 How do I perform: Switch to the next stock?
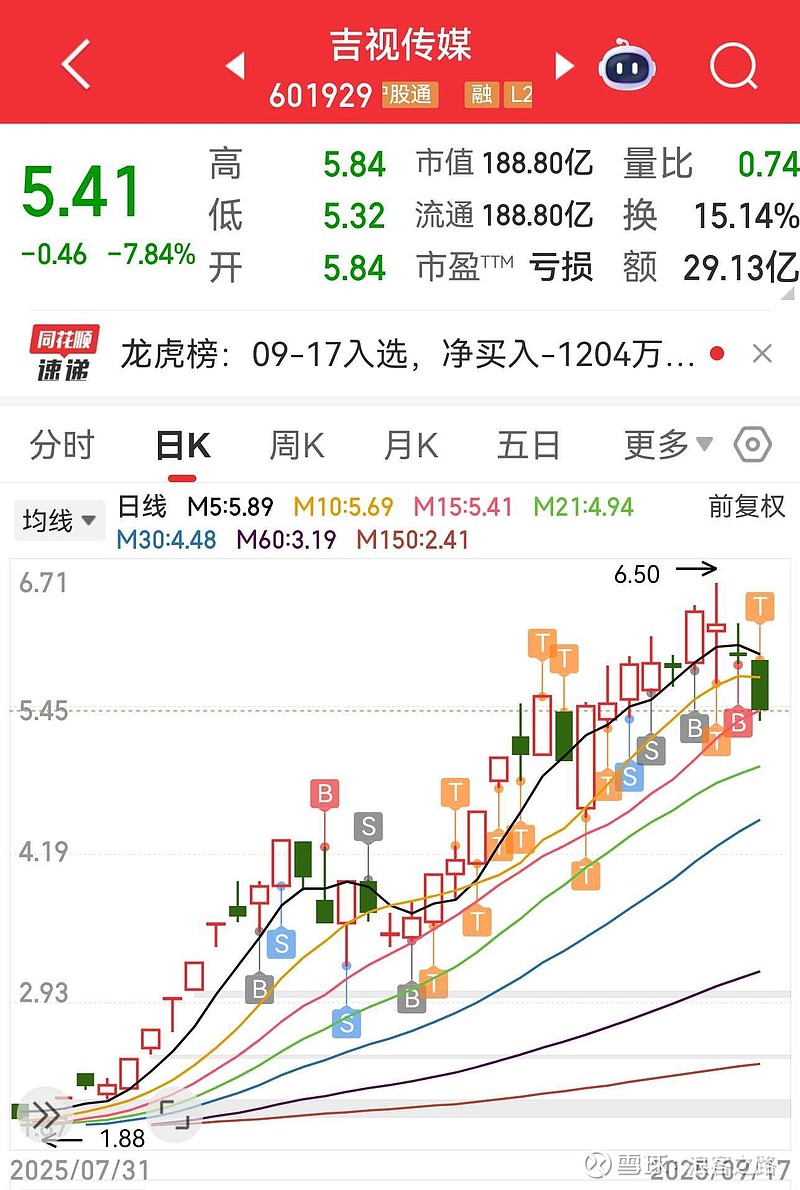click(564, 66)
